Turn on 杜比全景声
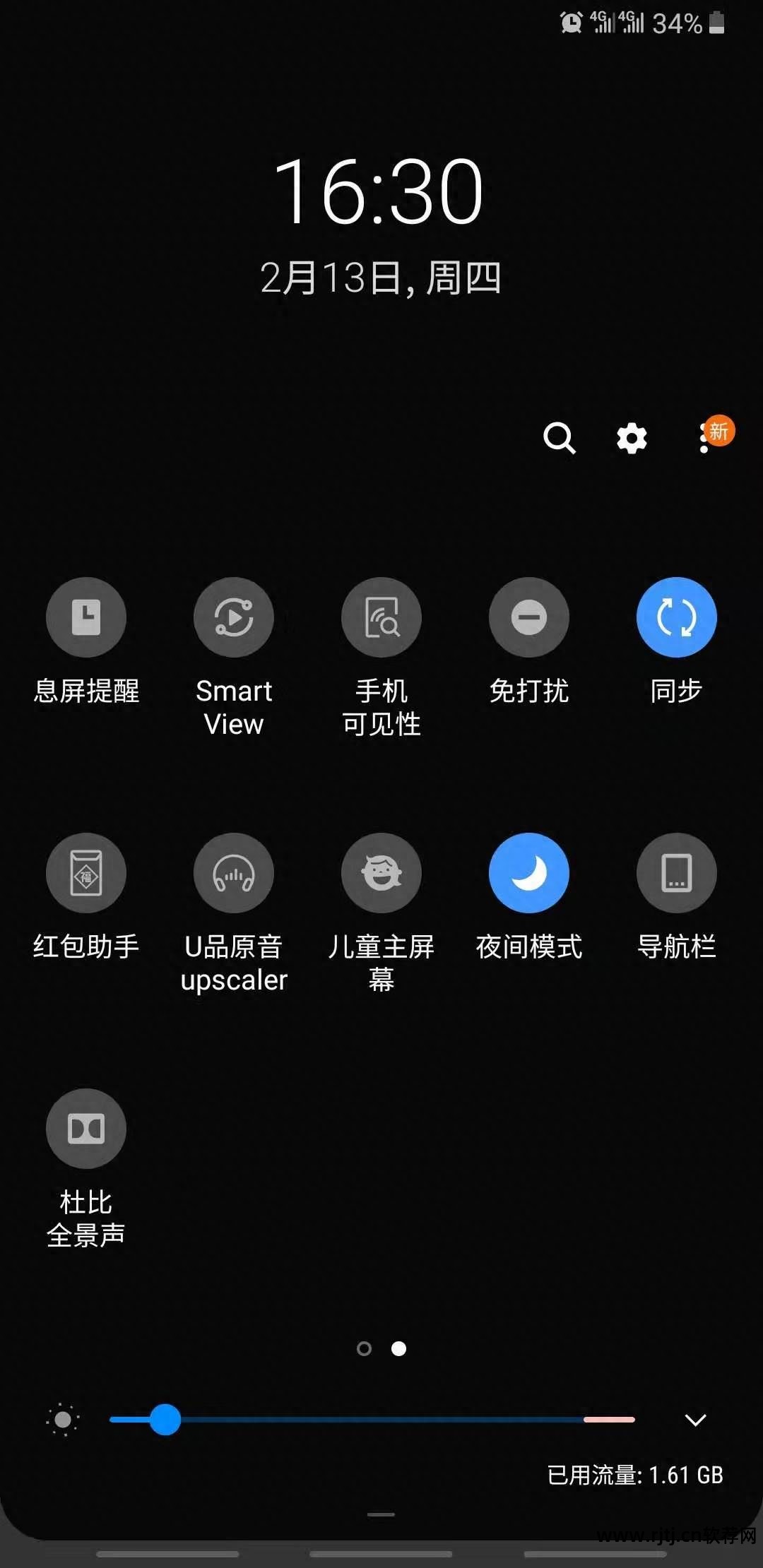 click(86, 1129)
